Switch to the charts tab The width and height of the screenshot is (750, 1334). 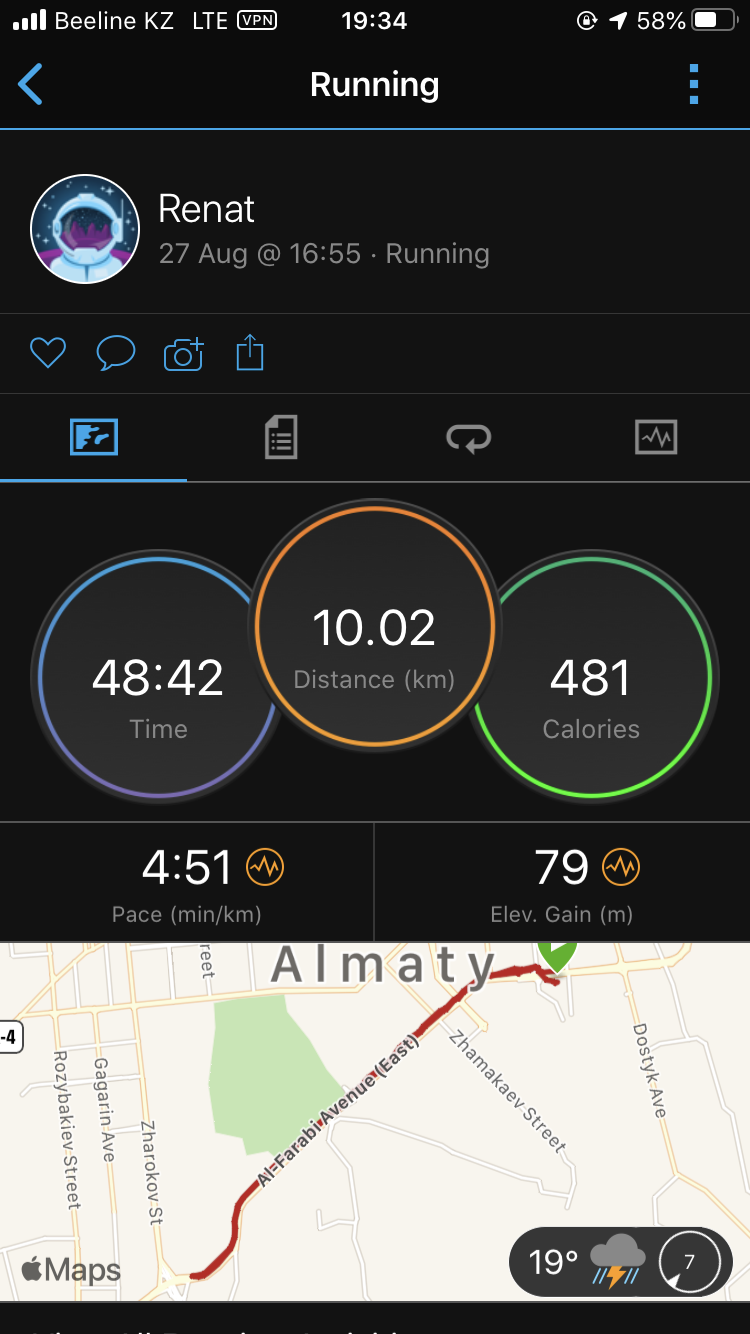click(x=656, y=438)
